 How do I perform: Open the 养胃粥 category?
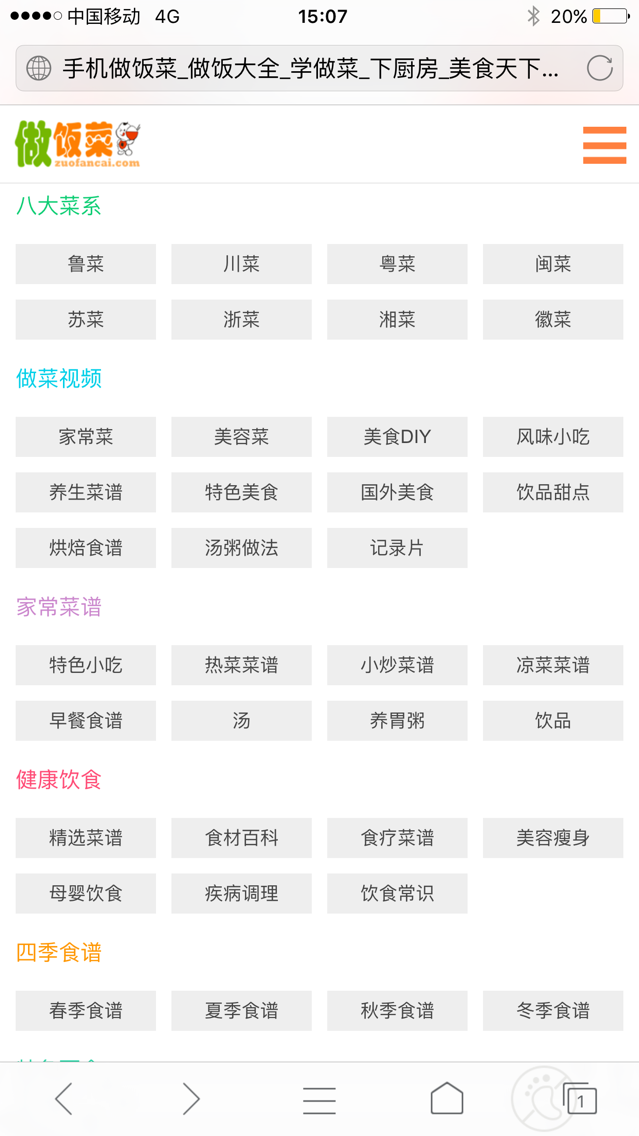pos(397,721)
